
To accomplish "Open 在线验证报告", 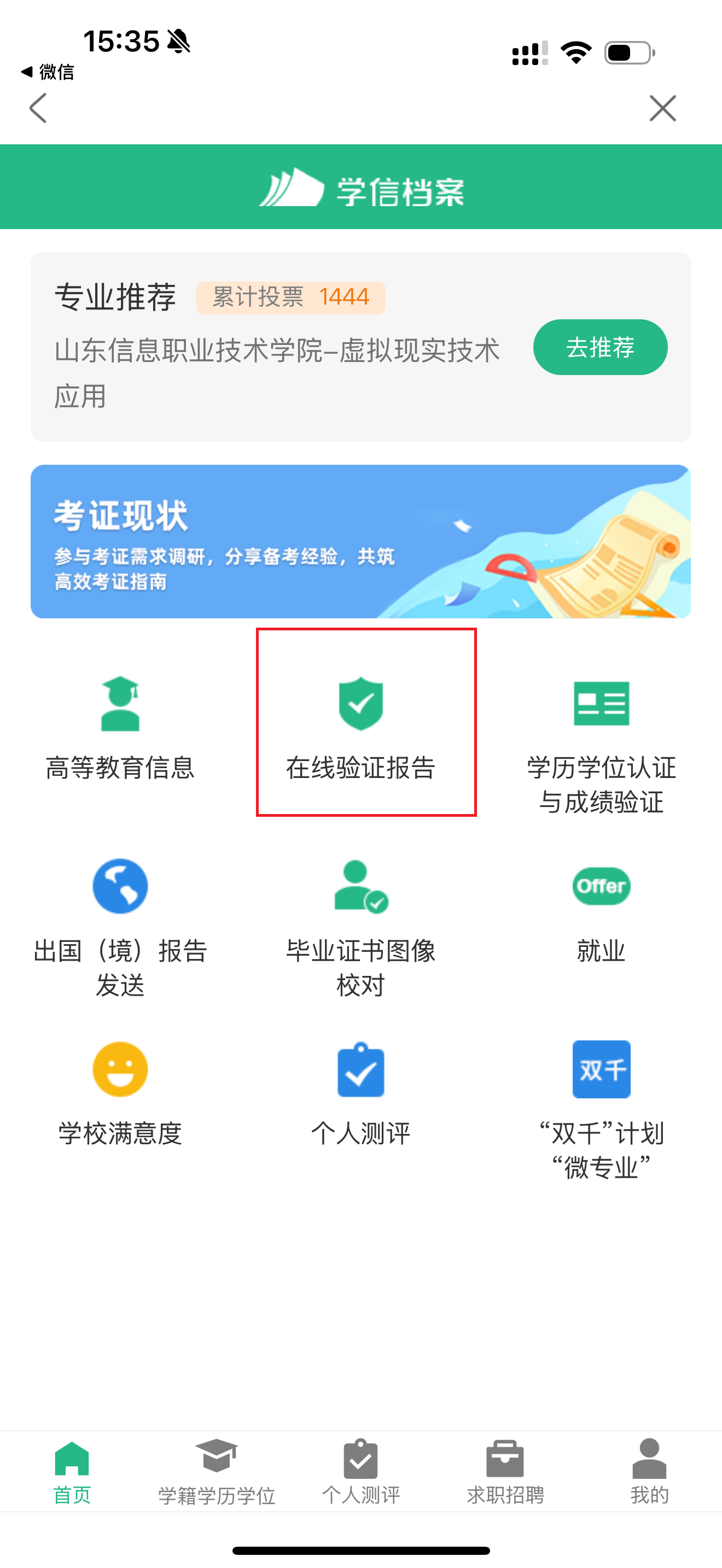I will [361, 727].
